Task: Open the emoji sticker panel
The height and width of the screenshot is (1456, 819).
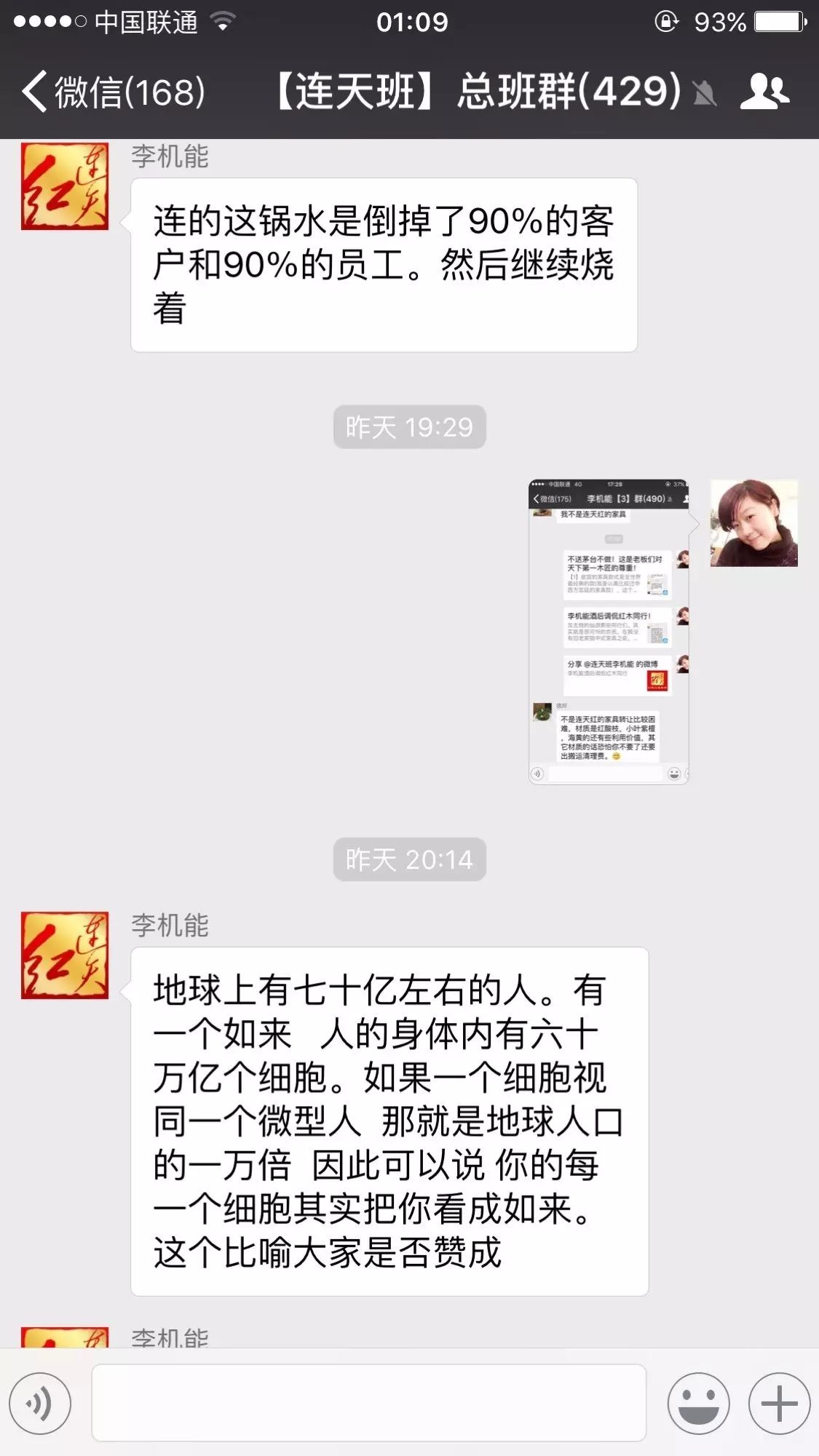Action: point(698,1403)
